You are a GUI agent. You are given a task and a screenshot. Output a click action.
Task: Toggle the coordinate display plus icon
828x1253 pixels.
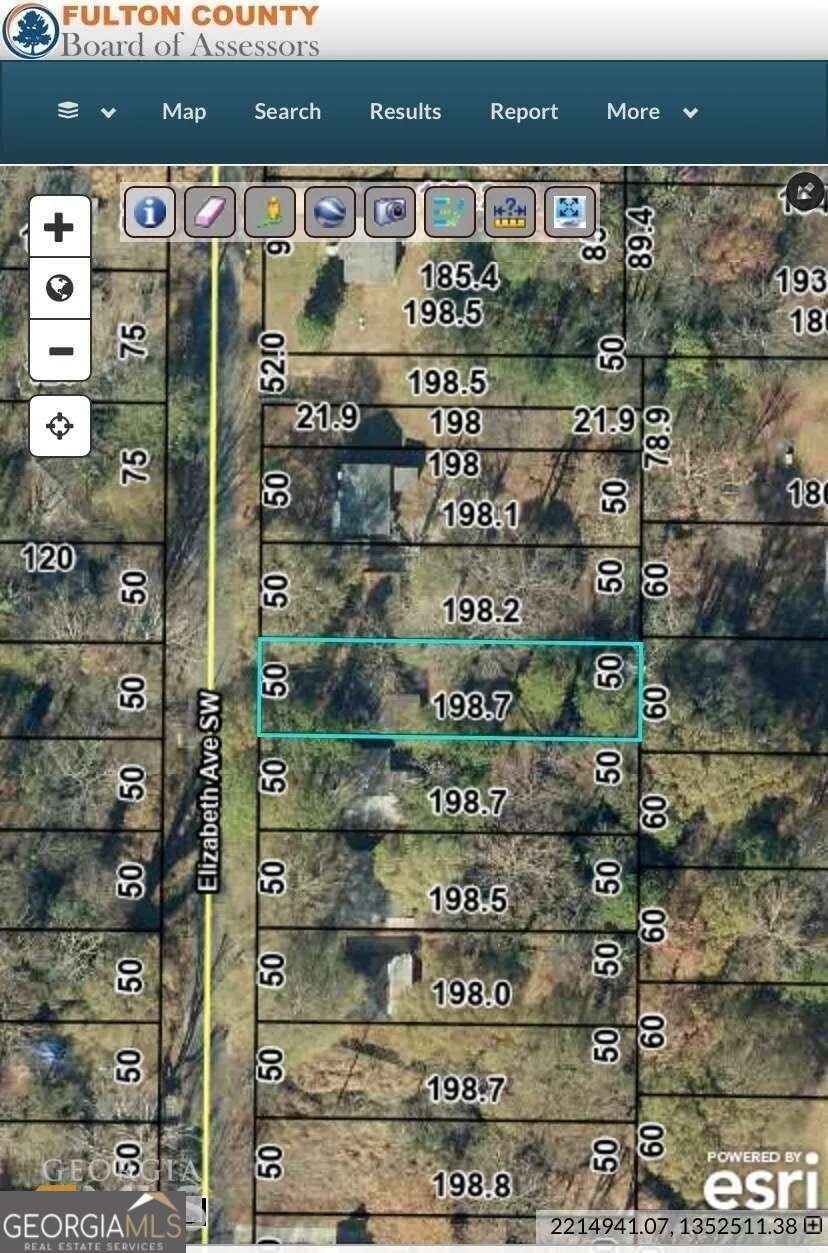813,1224
